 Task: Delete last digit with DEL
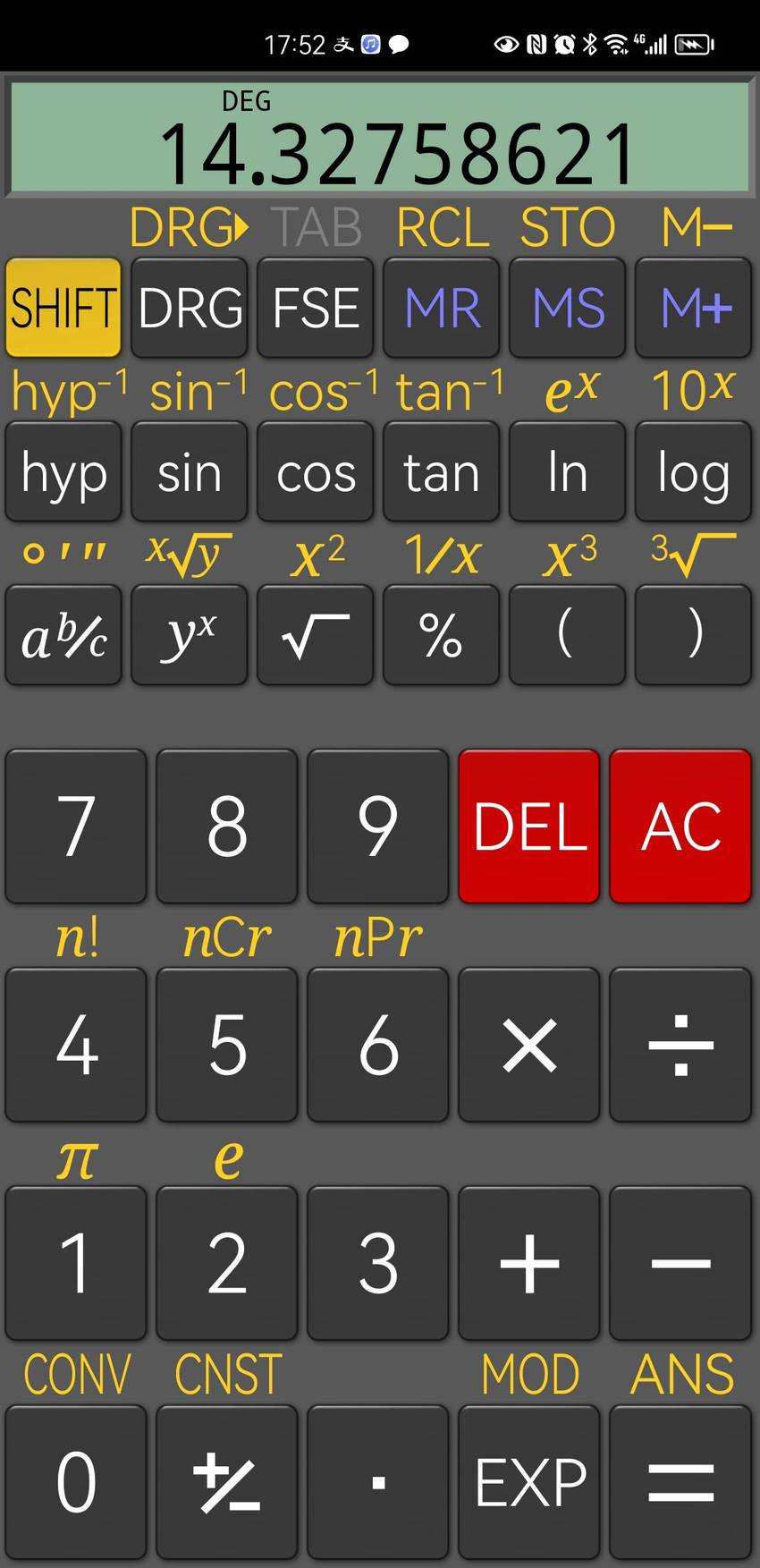[529, 826]
